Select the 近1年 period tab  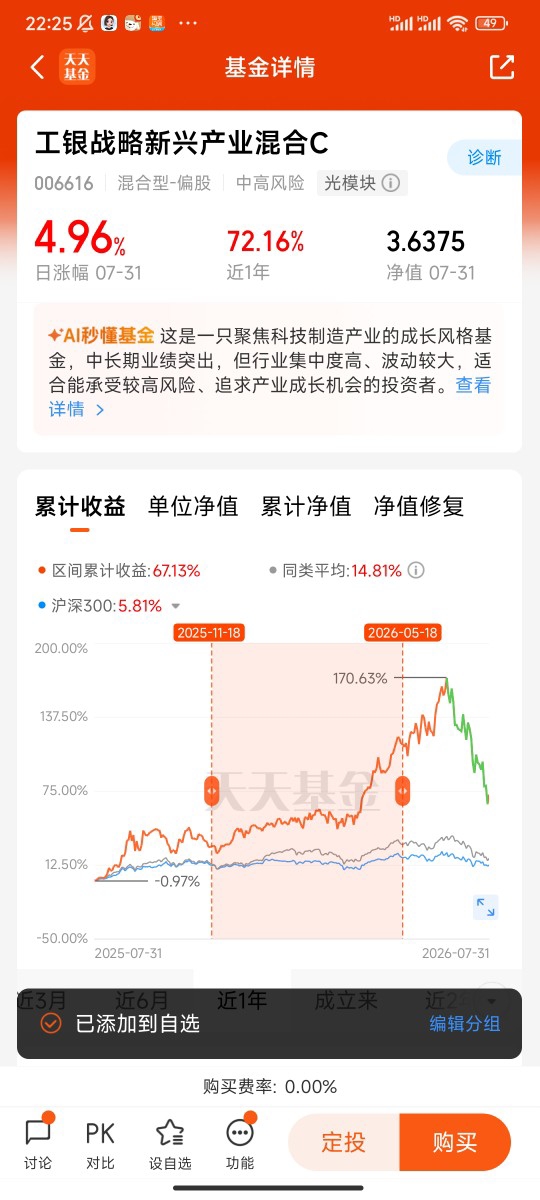[242, 999]
